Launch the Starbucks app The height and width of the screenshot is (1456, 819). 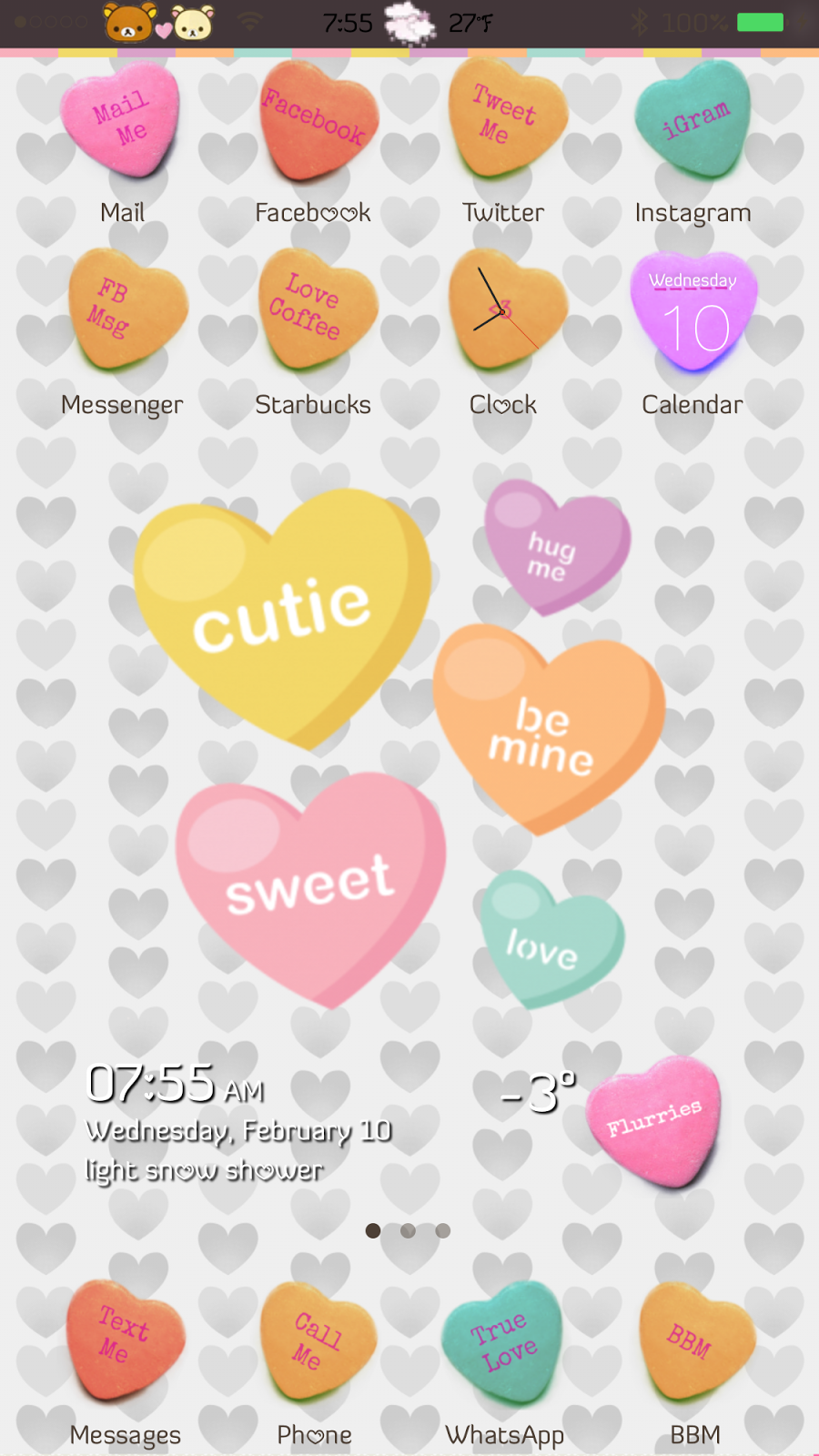[x=314, y=312]
